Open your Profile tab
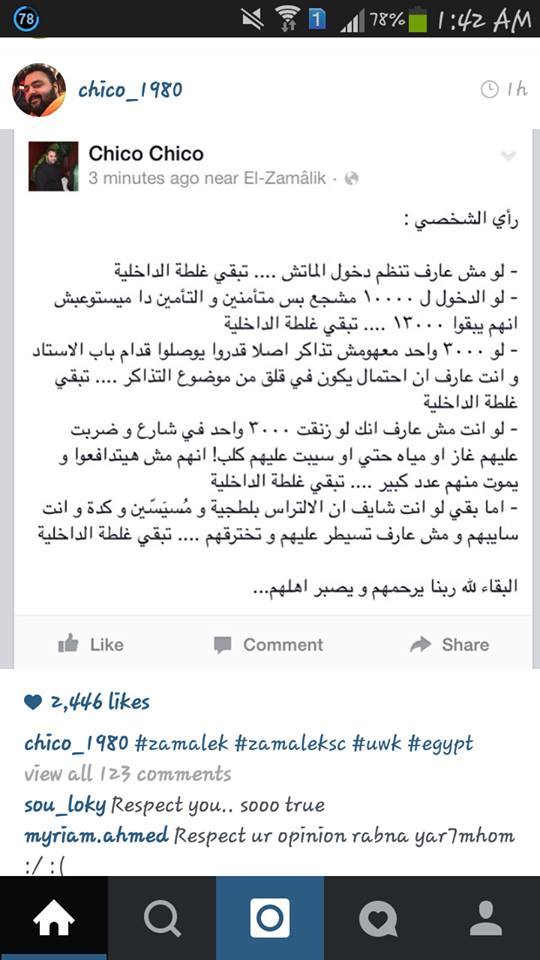Image resolution: width=540 pixels, height=960 pixels. [486, 918]
